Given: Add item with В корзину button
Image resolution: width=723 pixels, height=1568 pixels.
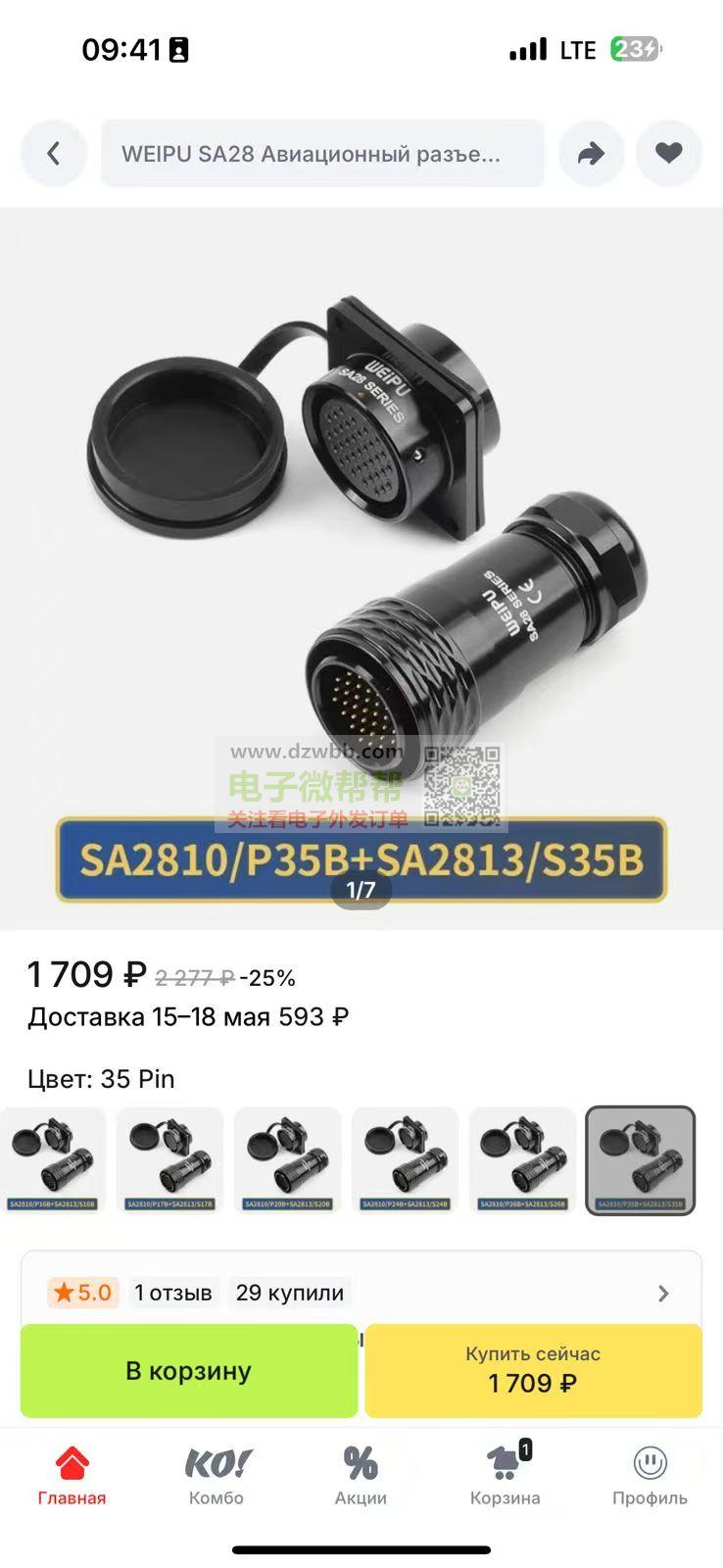Looking at the screenshot, I should click(x=189, y=1370).
